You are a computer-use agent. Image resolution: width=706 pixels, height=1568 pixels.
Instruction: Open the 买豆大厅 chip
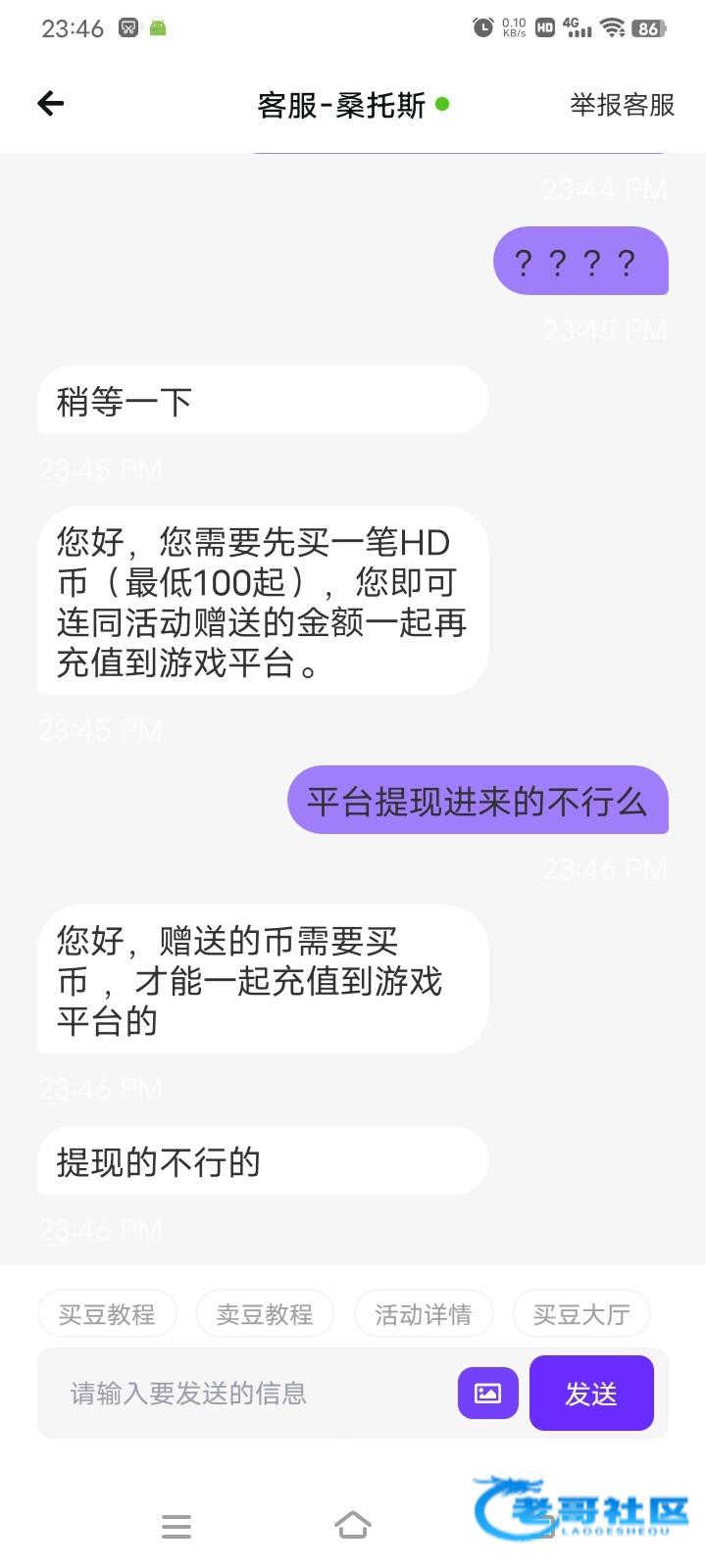pos(580,1314)
